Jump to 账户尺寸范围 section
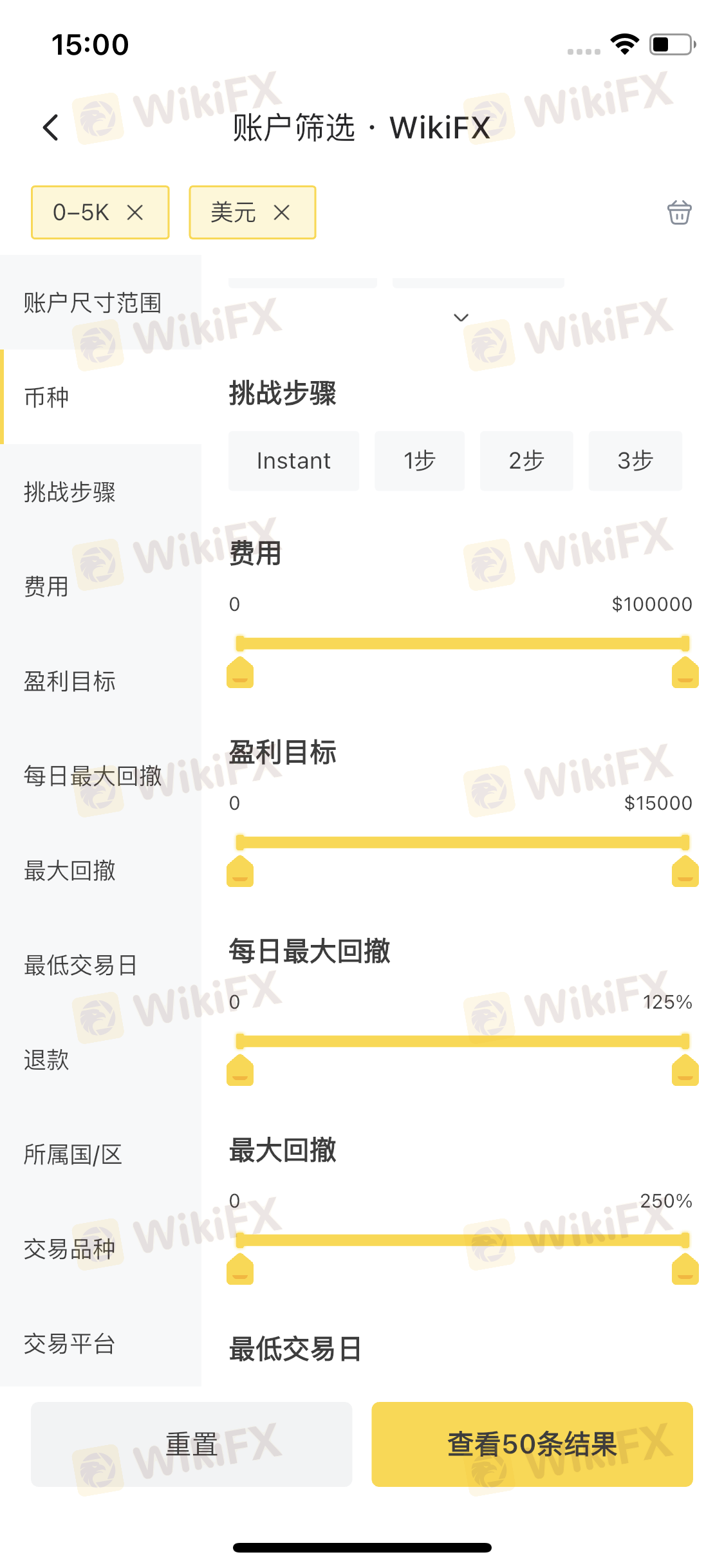 (93, 303)
